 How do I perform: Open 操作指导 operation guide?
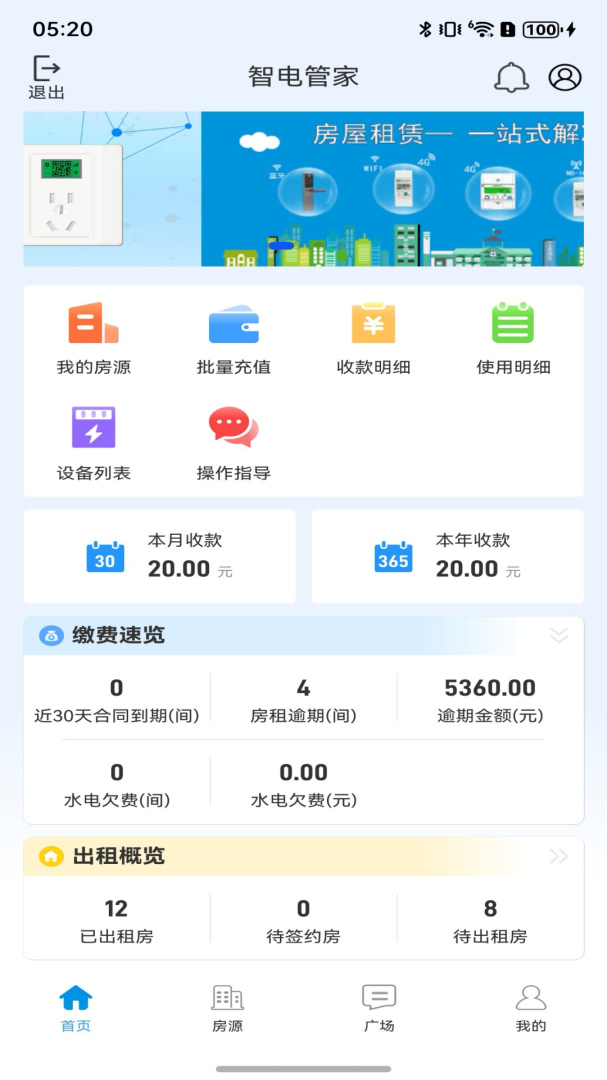point(233,445)
